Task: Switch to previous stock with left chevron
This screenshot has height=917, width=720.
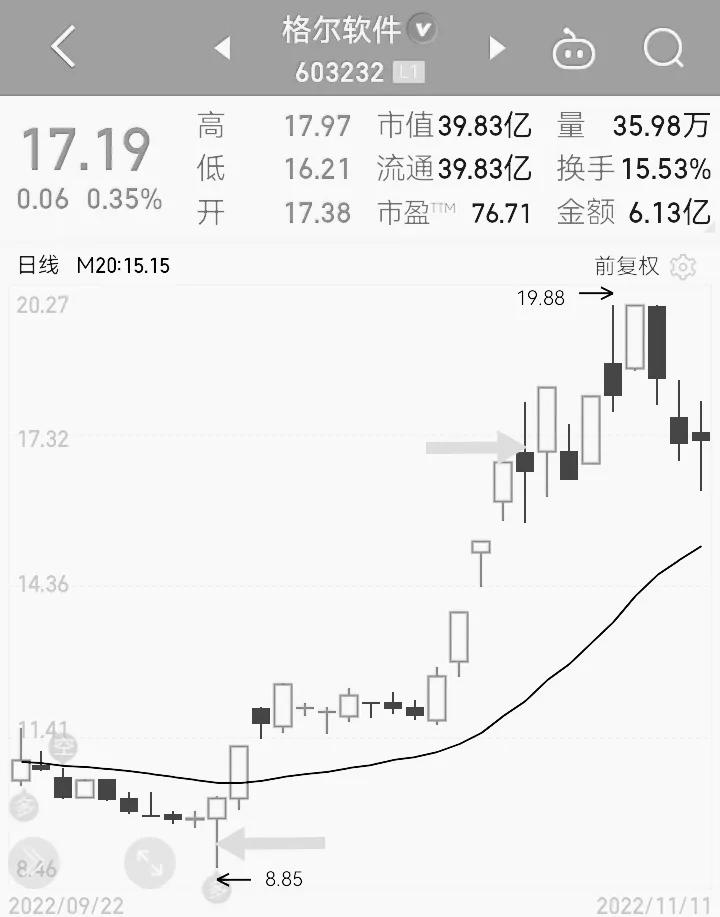Action: (x=220, y=47)
